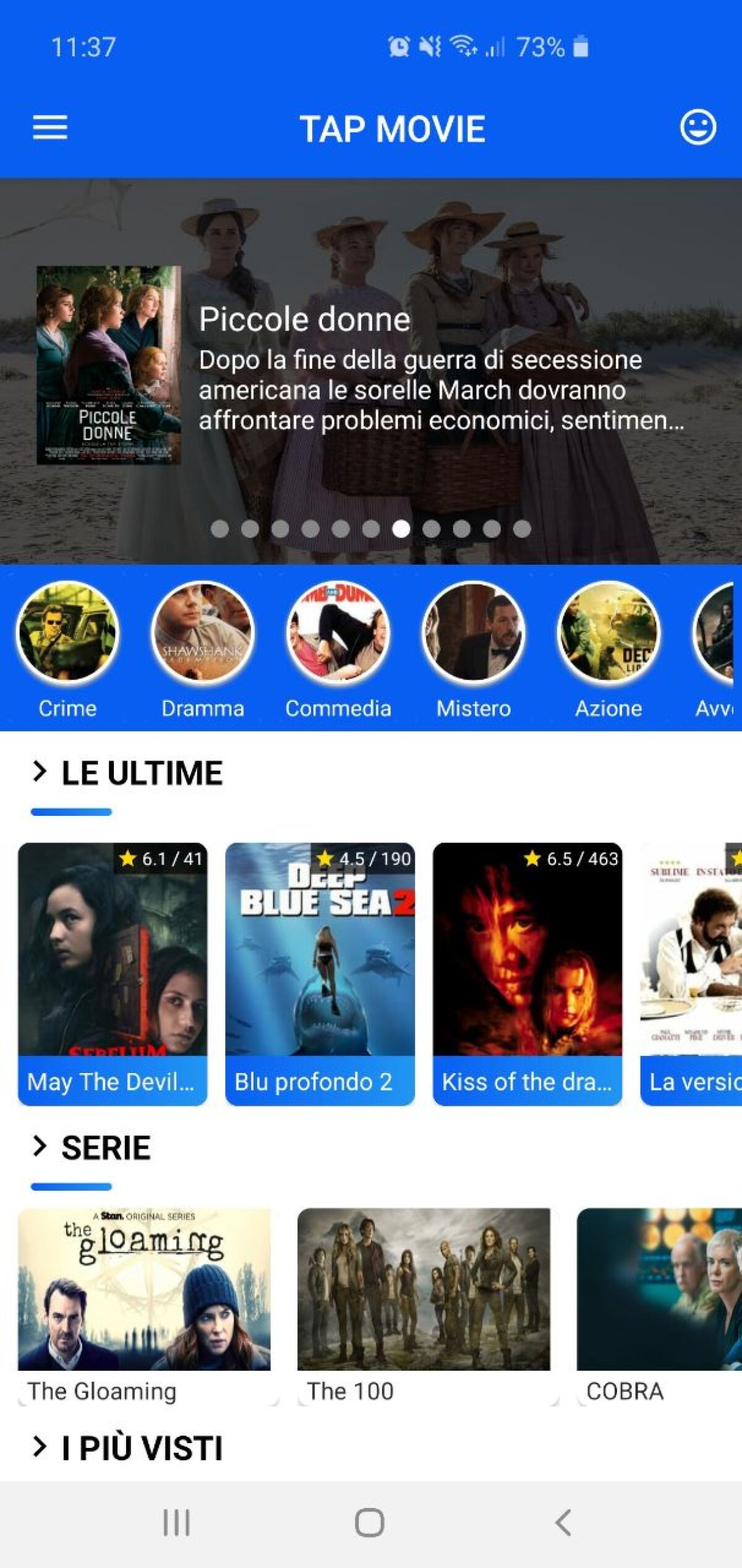Expand the SERIE section
This screenshot has width=742, height=1568.
pos(93,1147)
